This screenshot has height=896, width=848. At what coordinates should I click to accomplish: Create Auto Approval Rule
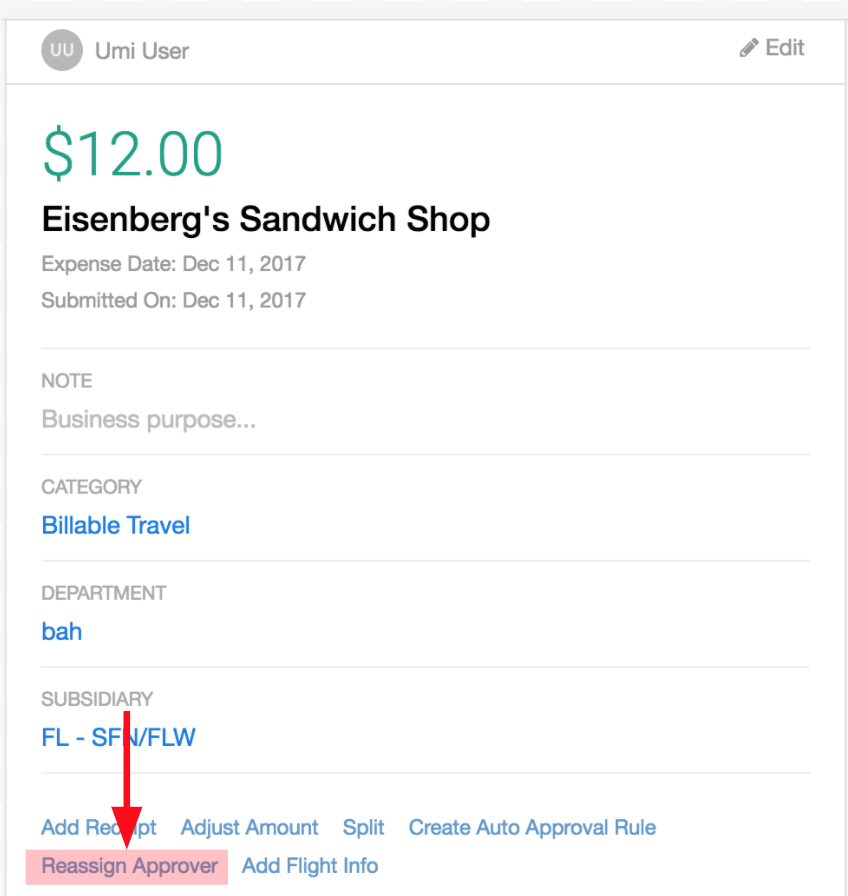(x=532, y=828)
